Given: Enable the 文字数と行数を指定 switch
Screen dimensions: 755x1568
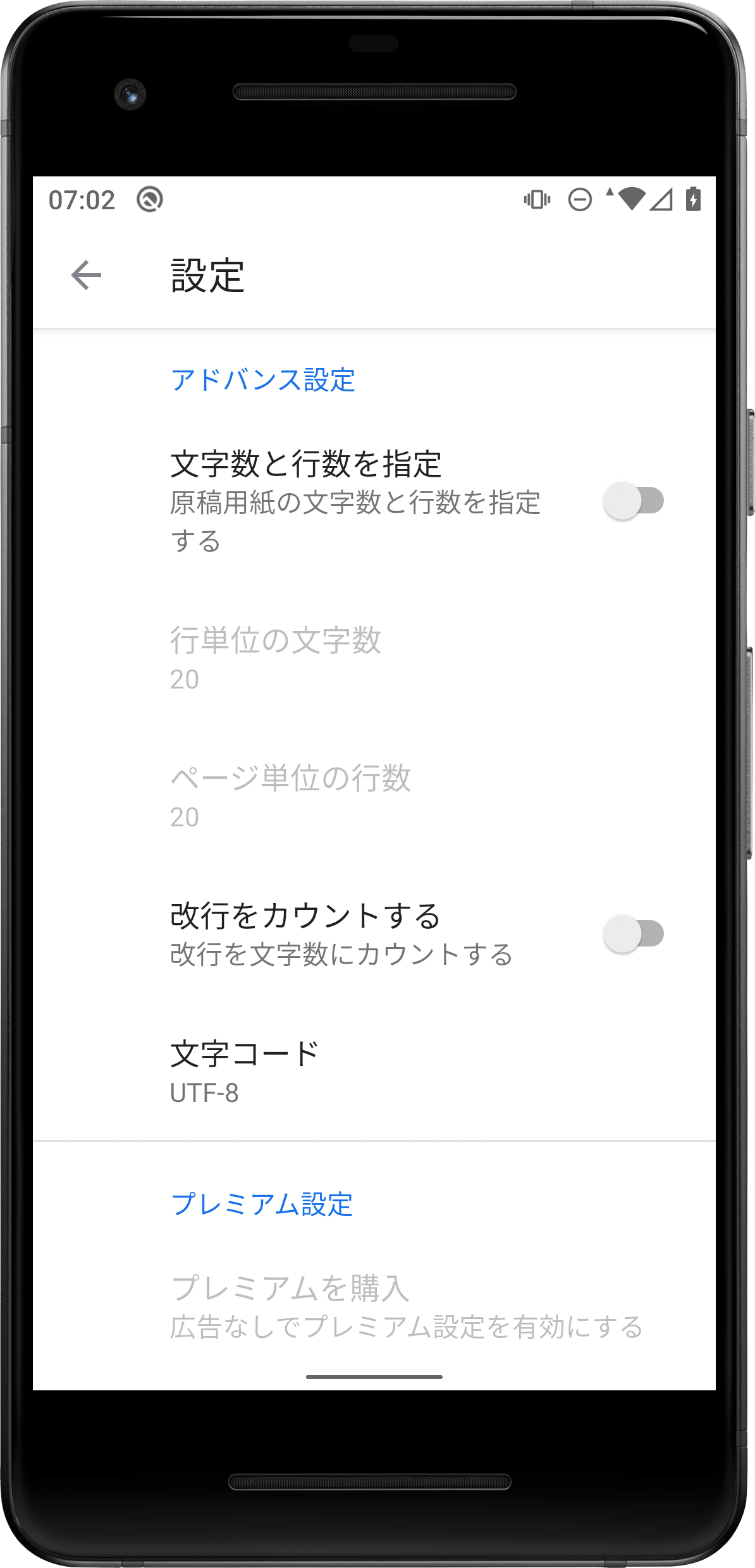Looking at the screenshot, I should click(633, 501).
